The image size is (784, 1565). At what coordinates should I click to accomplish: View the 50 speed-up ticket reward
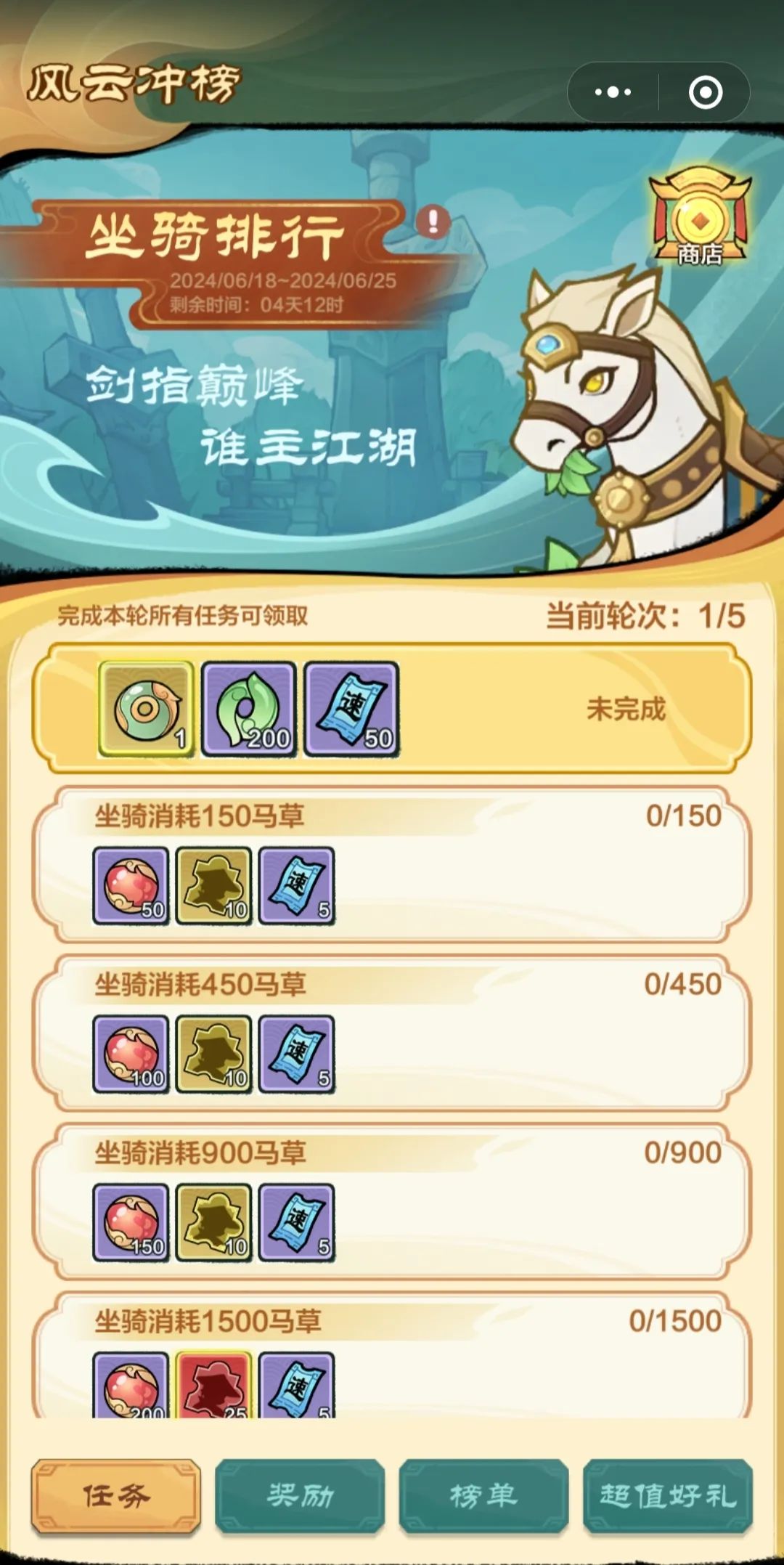coord(351,709)
